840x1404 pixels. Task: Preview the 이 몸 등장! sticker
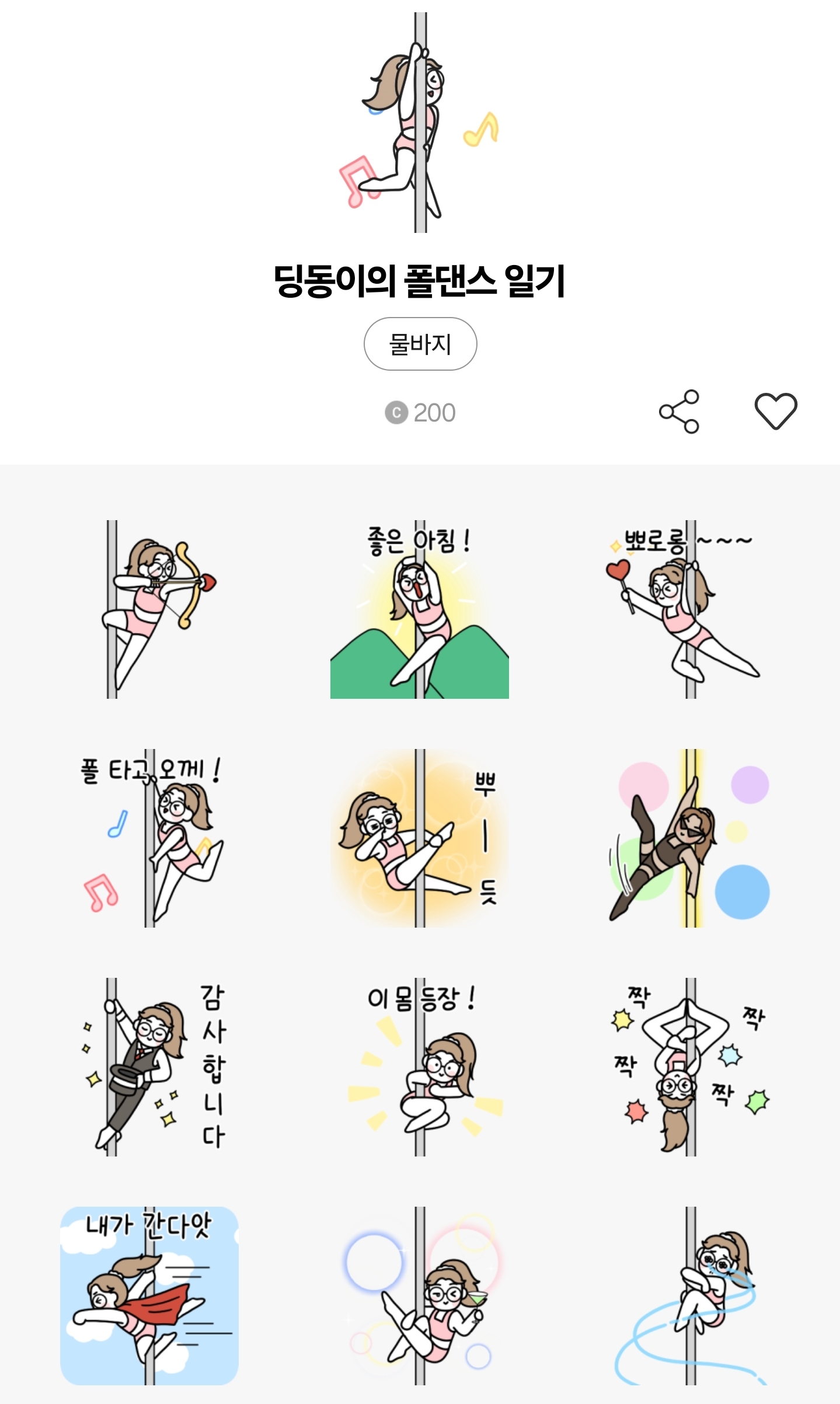(x=419, y=1067)
